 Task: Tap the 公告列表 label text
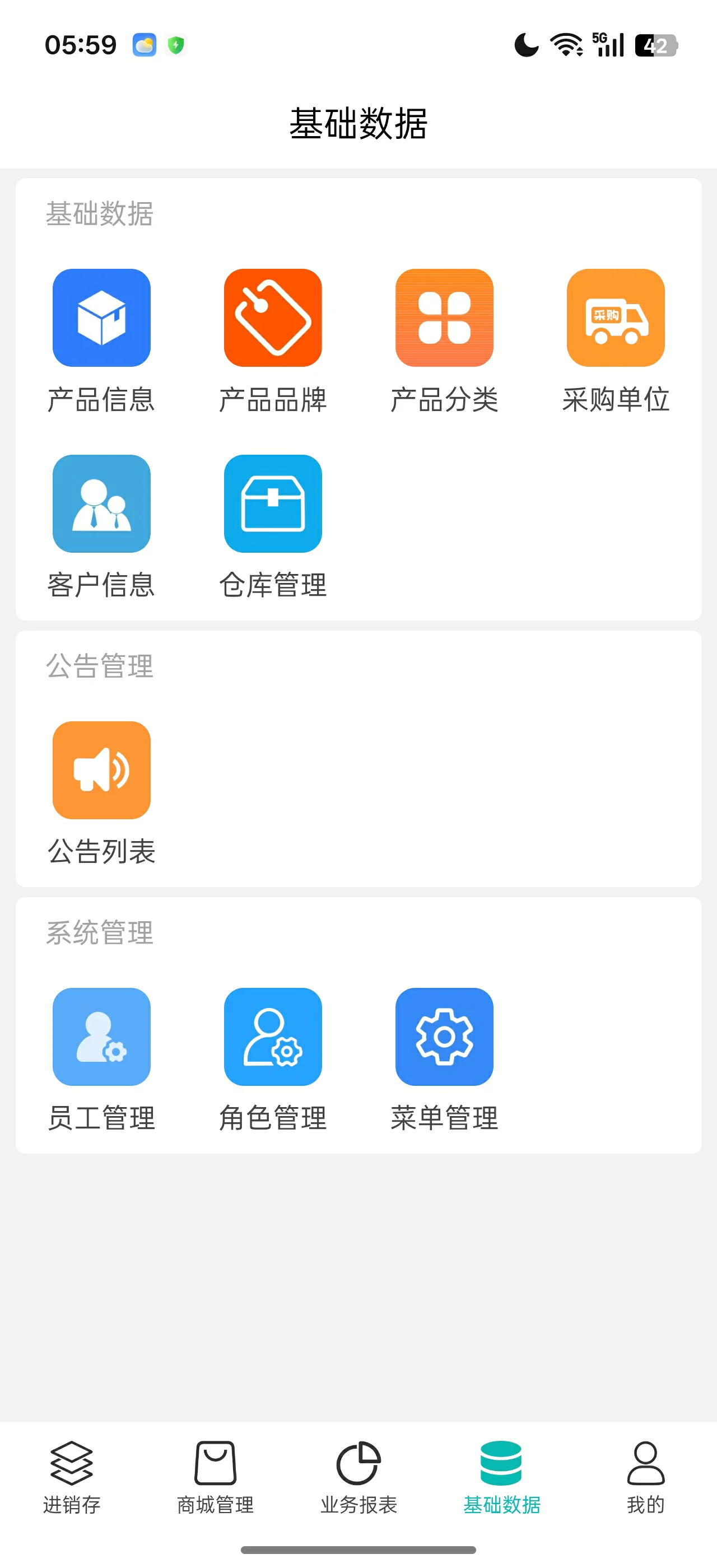tap(101, 852)
